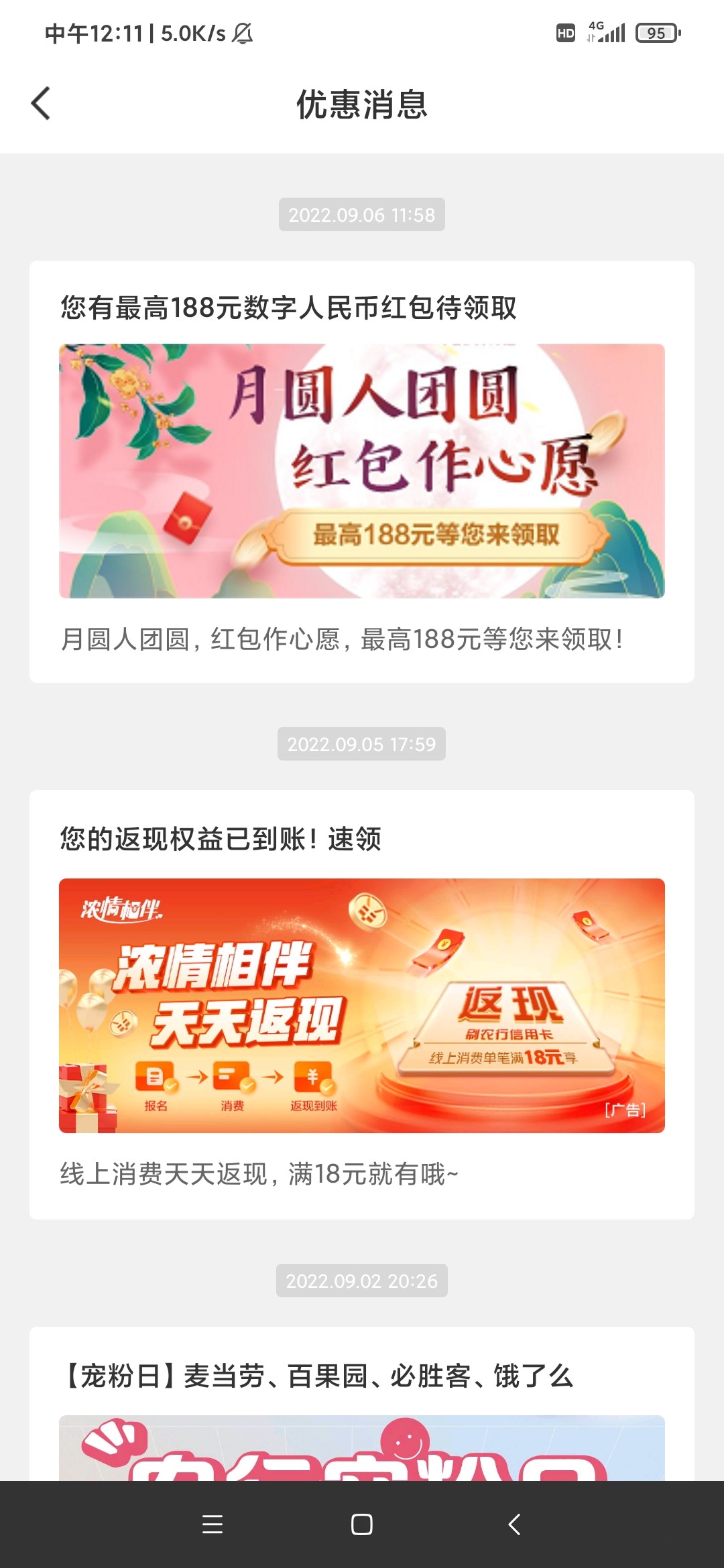Screen dimensions: 724x1568
Task: Open recent apps from navigation bar
Action: point(213,1524)
